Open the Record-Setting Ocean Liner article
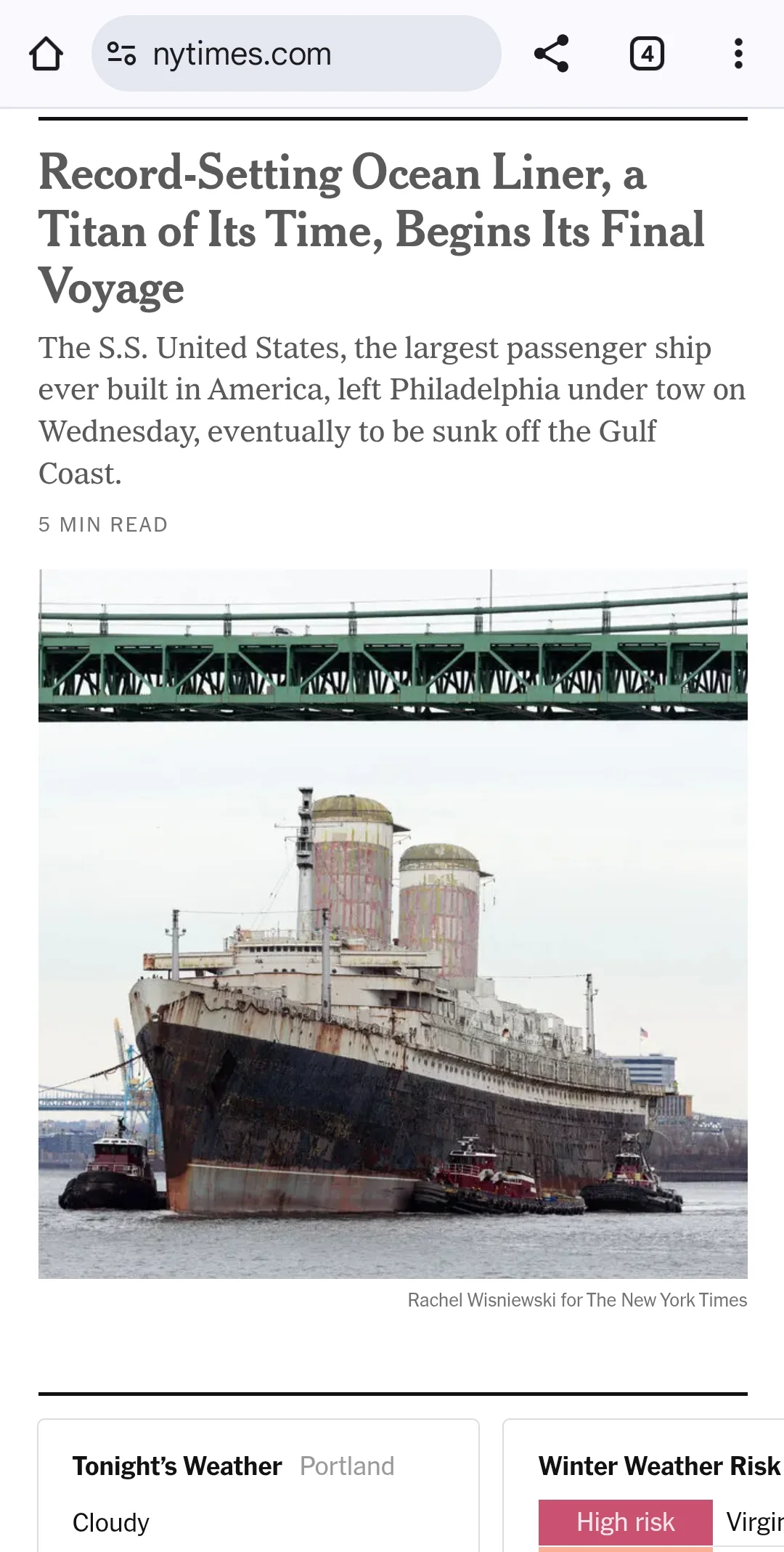This screenshot has height=1552, width=784. click(370, 229)
